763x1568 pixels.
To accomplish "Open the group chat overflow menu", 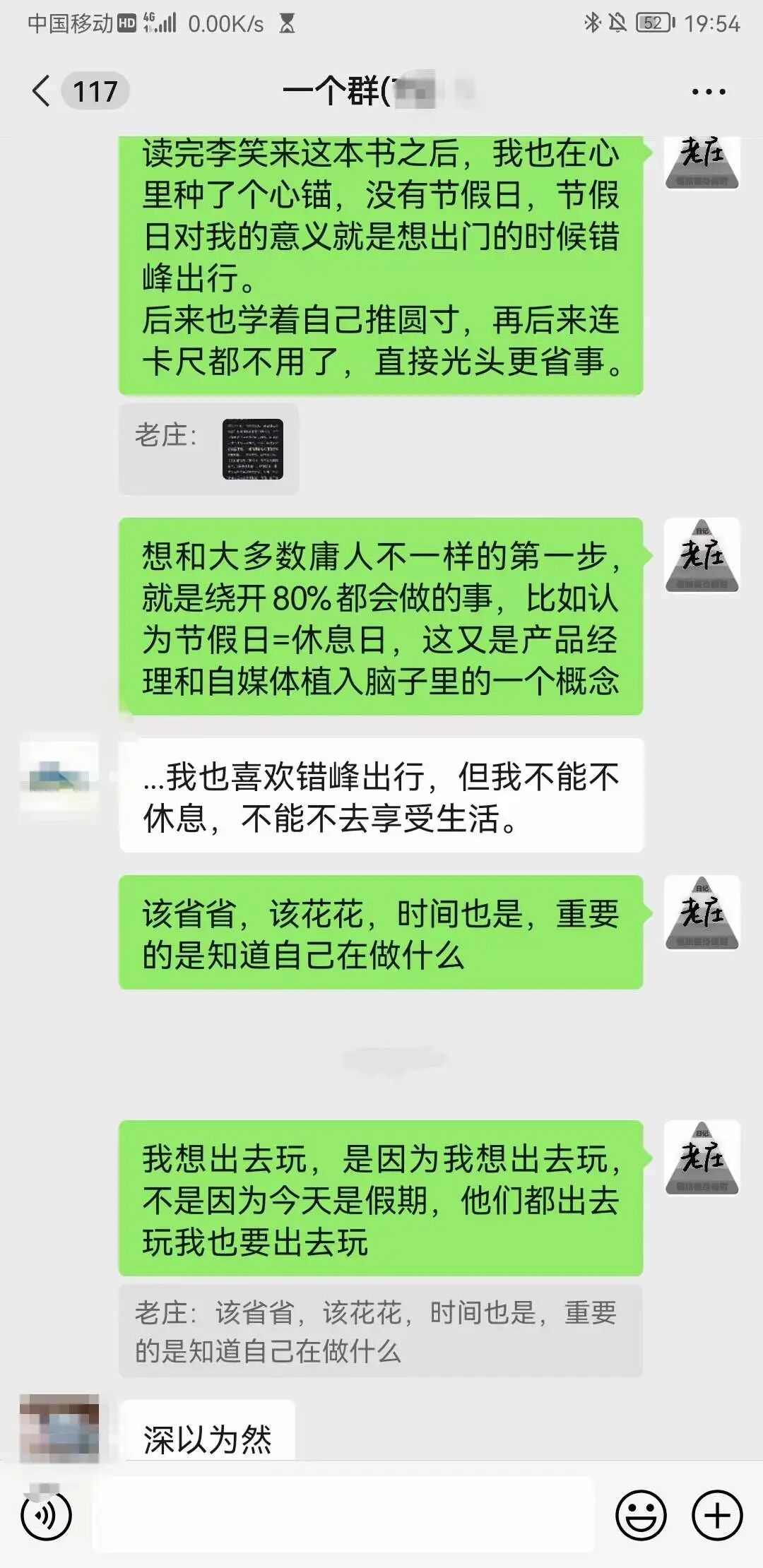I will click(x=708, y=92).
